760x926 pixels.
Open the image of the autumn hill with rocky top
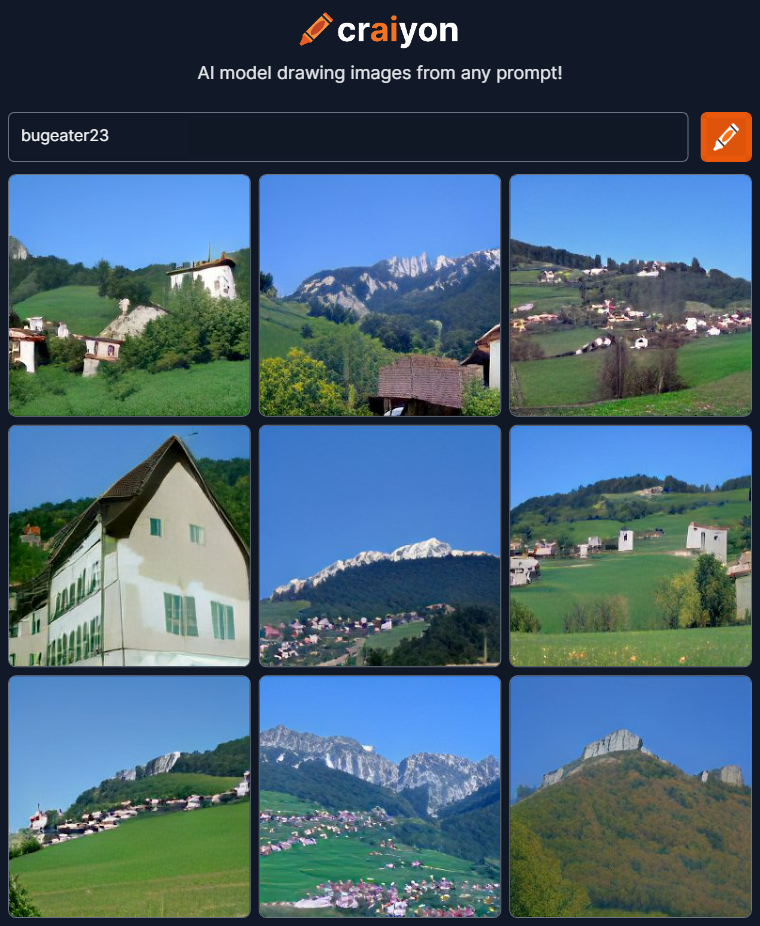(x=630, y=797)
